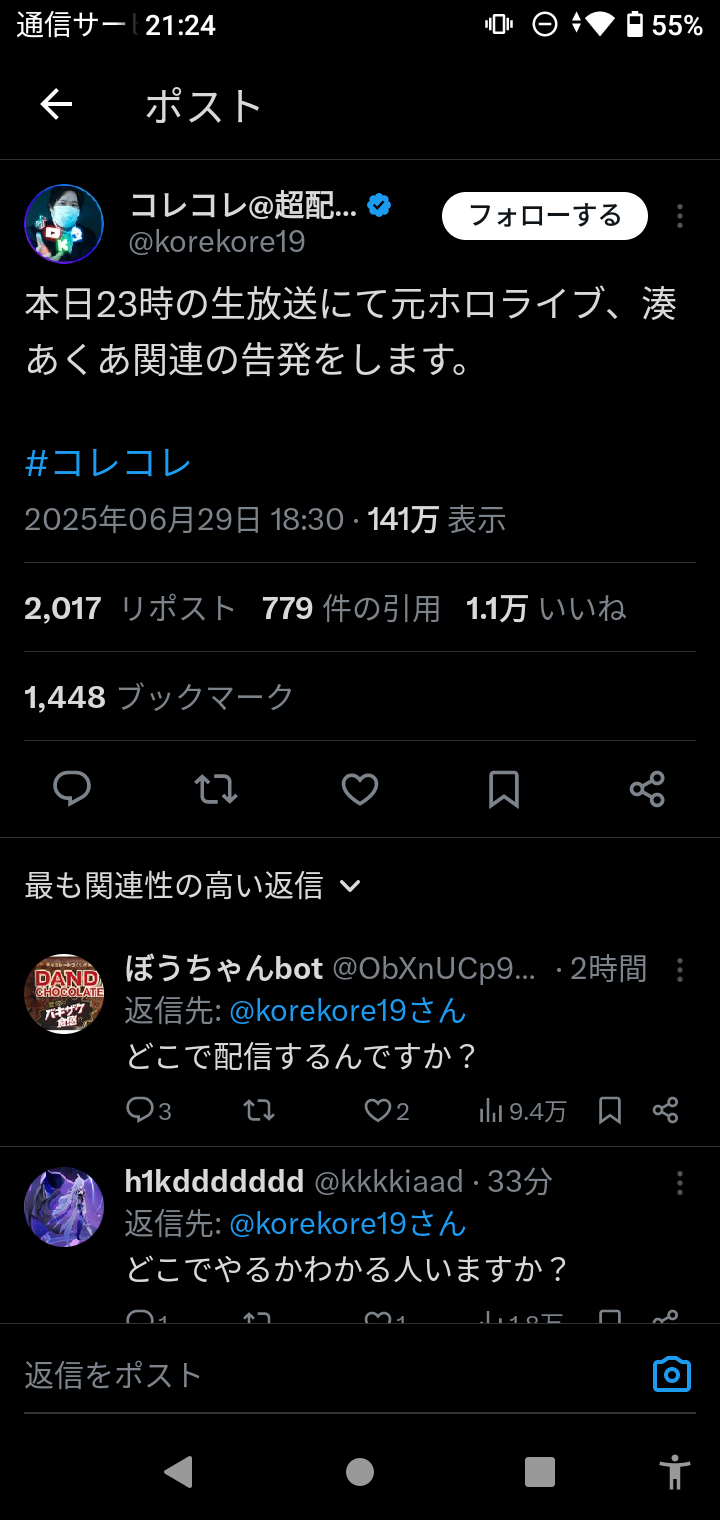
Task: Open the camera icon in the reply bar
Action: point(672,1375)
